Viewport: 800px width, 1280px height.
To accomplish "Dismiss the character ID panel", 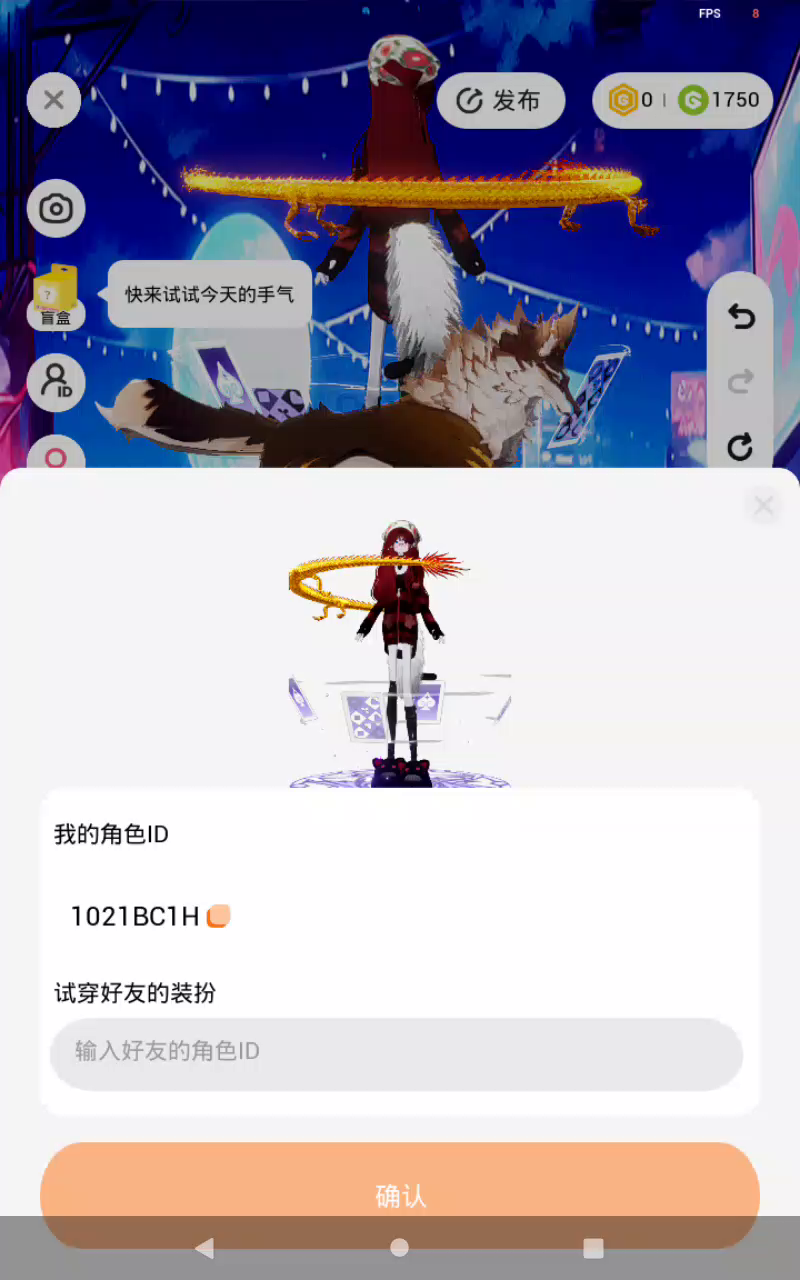I will click(x=764, y=506).
